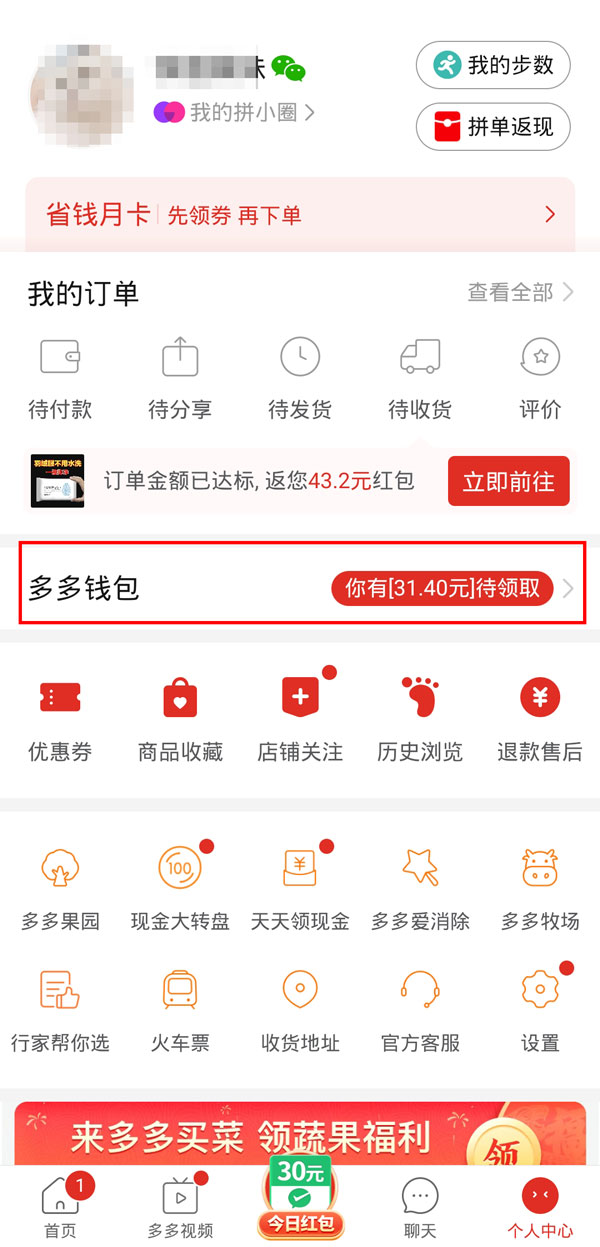Open 优惠券 coupons

tap(60, 718)
